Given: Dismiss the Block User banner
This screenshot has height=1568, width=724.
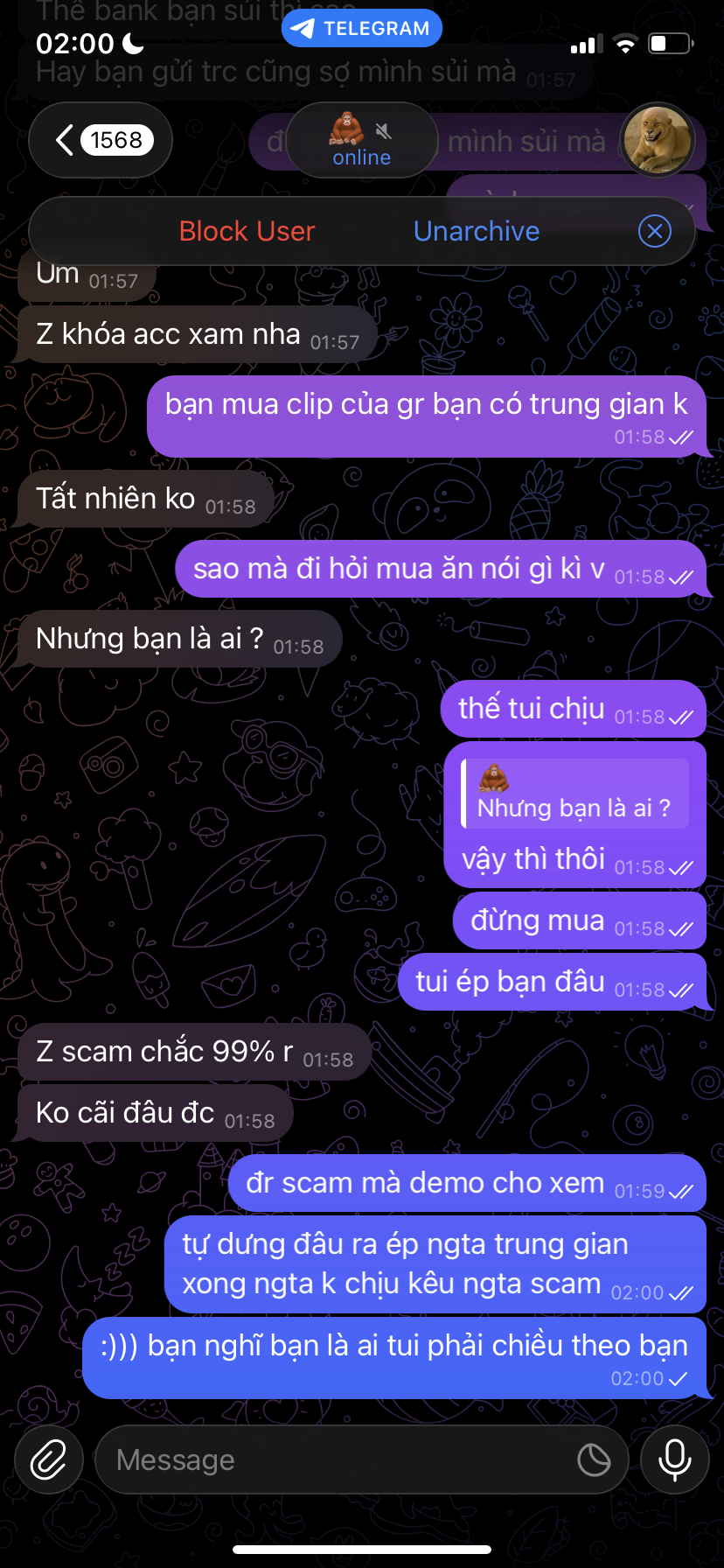Looking at the screenshot, I should click(654, 231).
